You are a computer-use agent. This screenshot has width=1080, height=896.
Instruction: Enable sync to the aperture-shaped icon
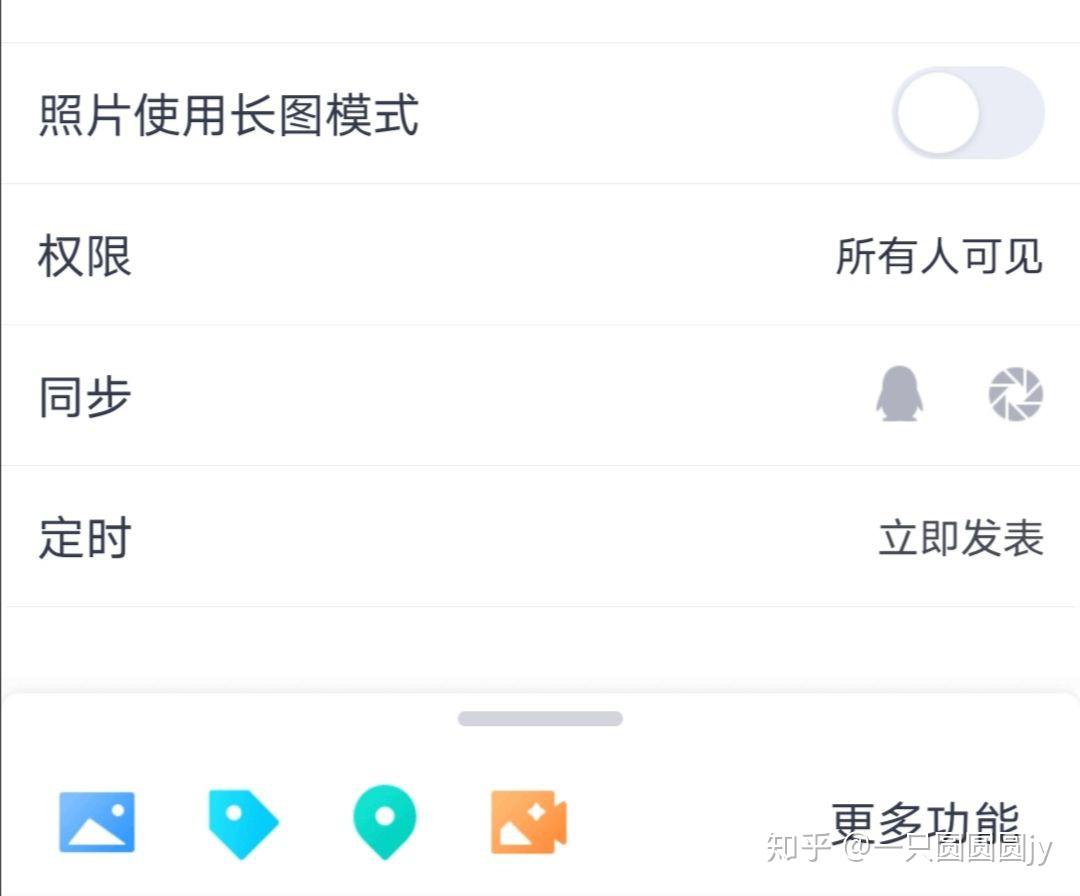[x=1015, y=394]
